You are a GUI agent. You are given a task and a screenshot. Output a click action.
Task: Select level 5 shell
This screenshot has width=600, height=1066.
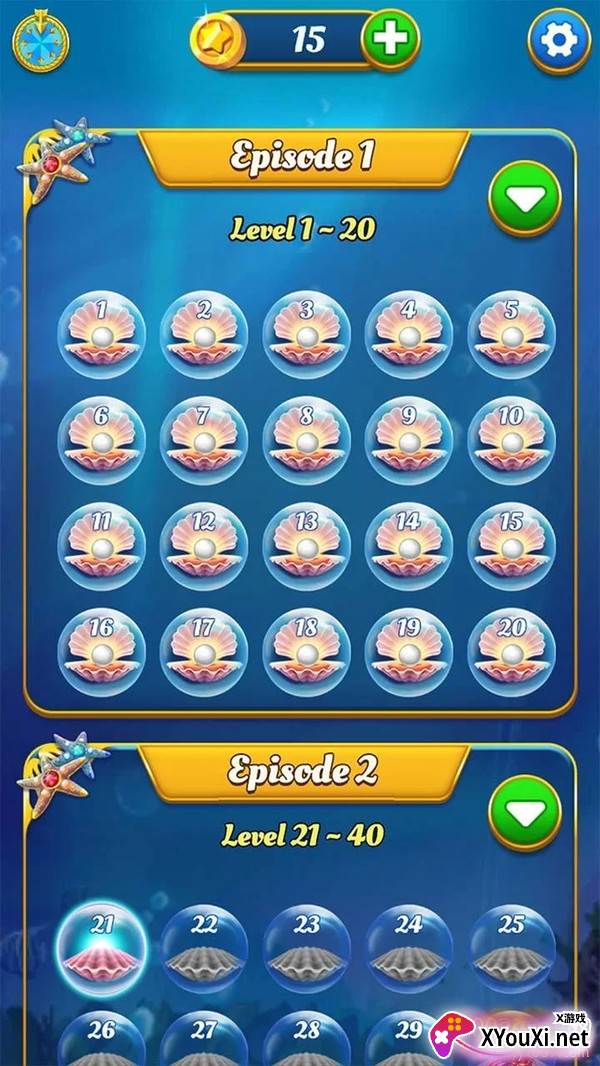tap(511, 334)
